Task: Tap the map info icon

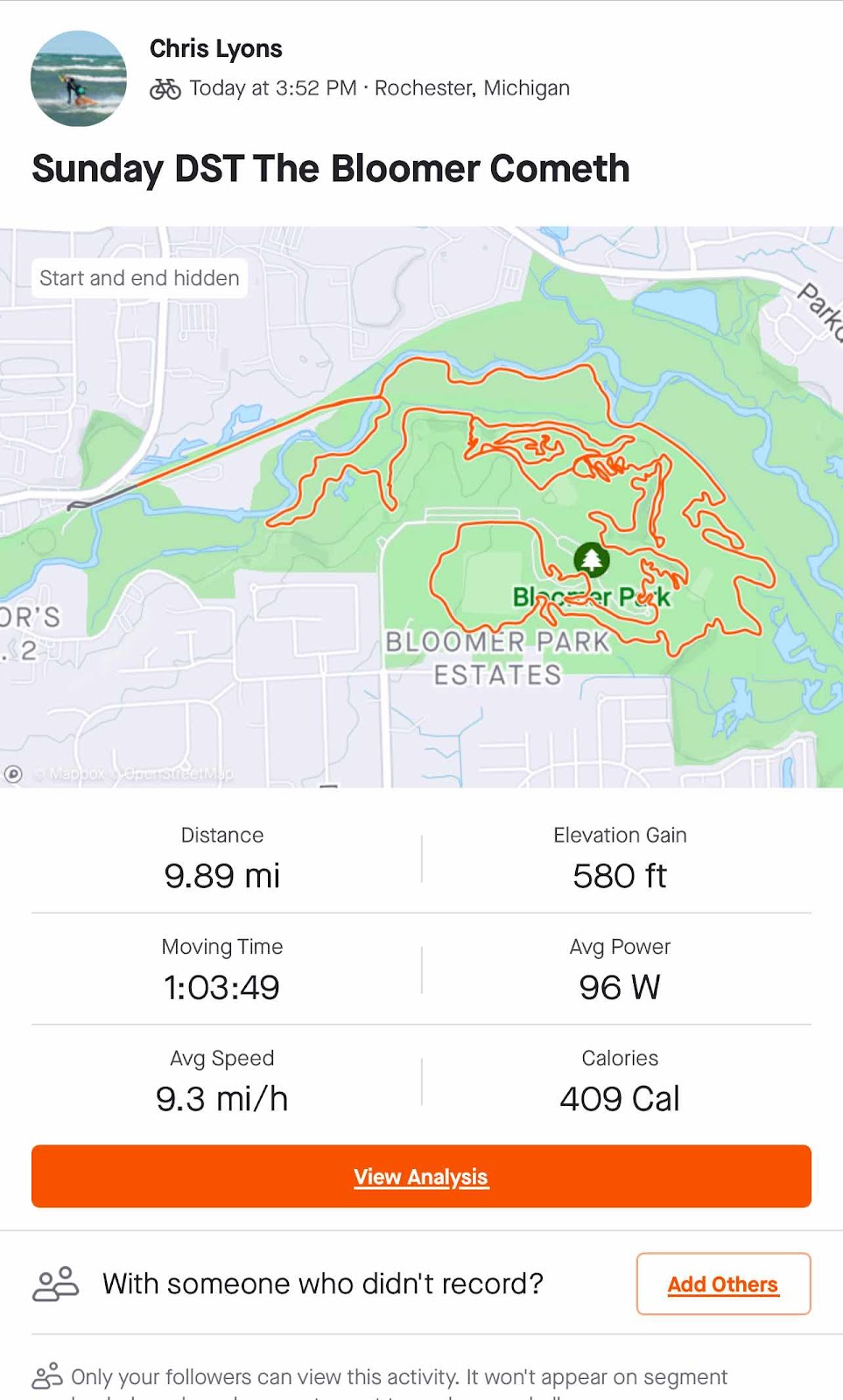Action: coord(13,773)
